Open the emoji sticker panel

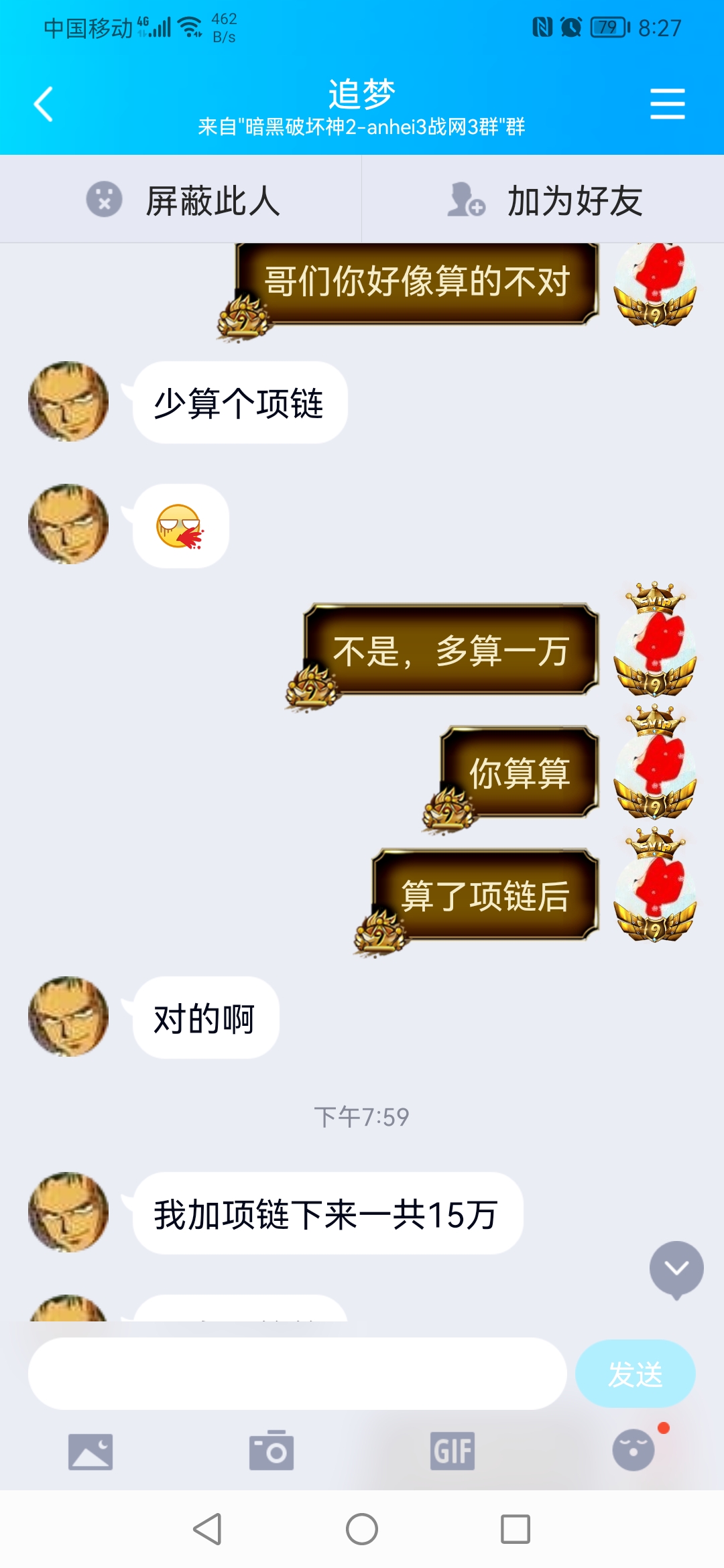[x=633, y=1450]
